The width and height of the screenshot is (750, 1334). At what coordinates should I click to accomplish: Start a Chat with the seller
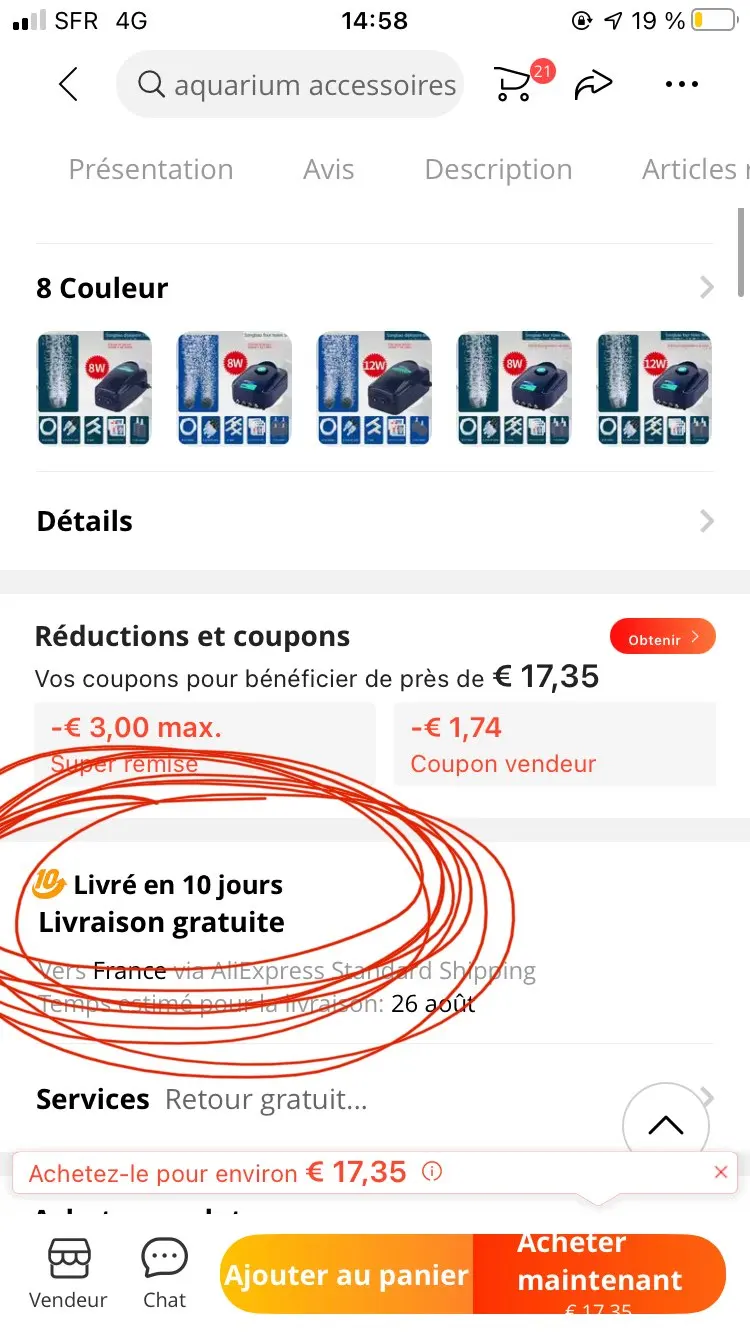pos(164,1273)
